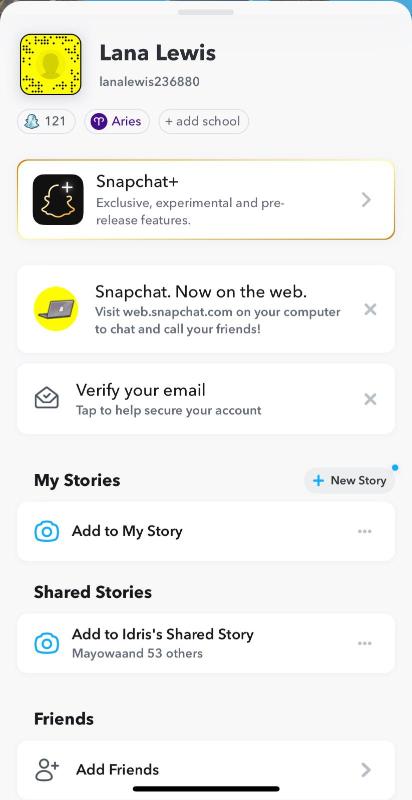412x800 pixels.
Task: Open the Snapchat+ card
Action: click(x=206, y=199)
